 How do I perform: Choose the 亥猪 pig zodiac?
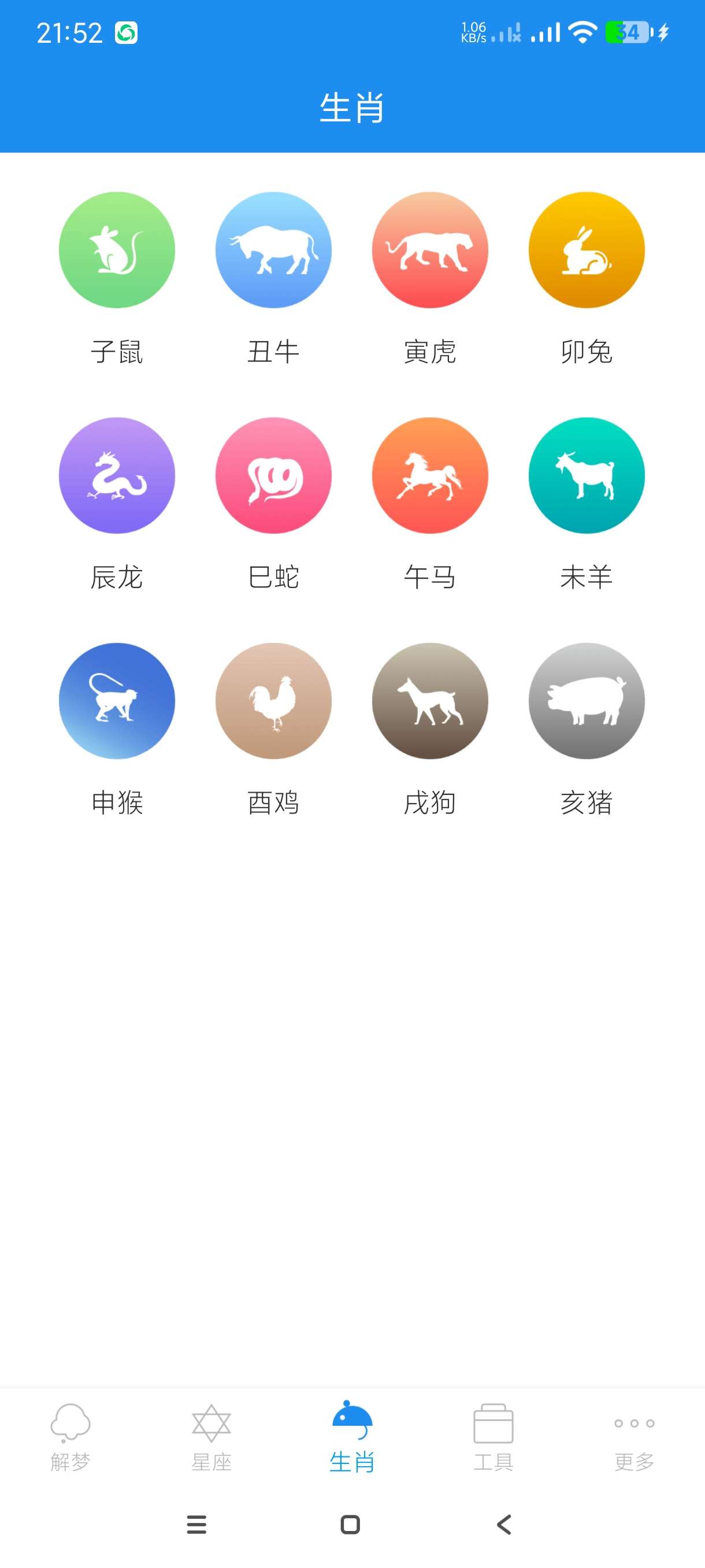point(587,701)
